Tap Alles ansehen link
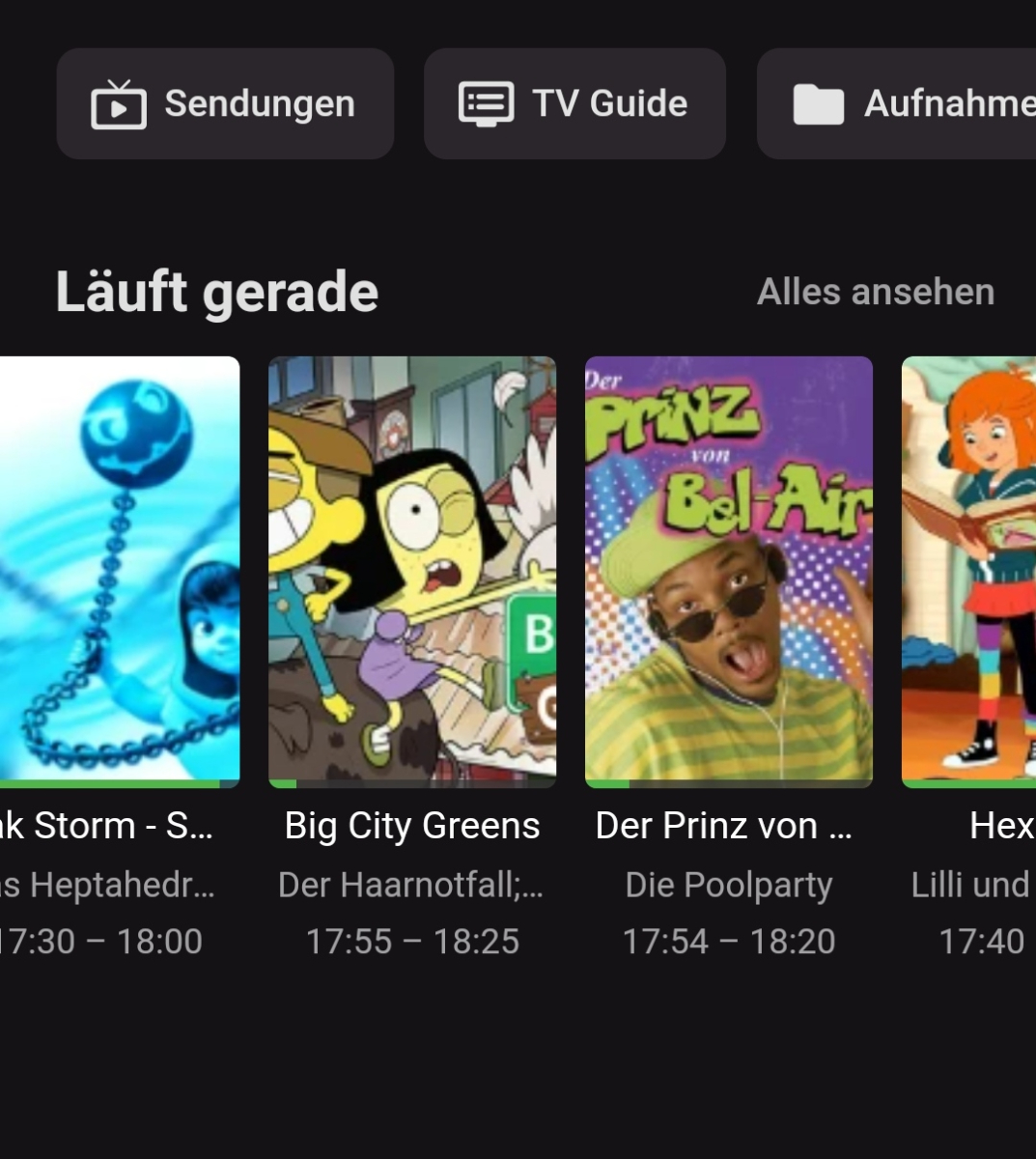 pos(875,292)
